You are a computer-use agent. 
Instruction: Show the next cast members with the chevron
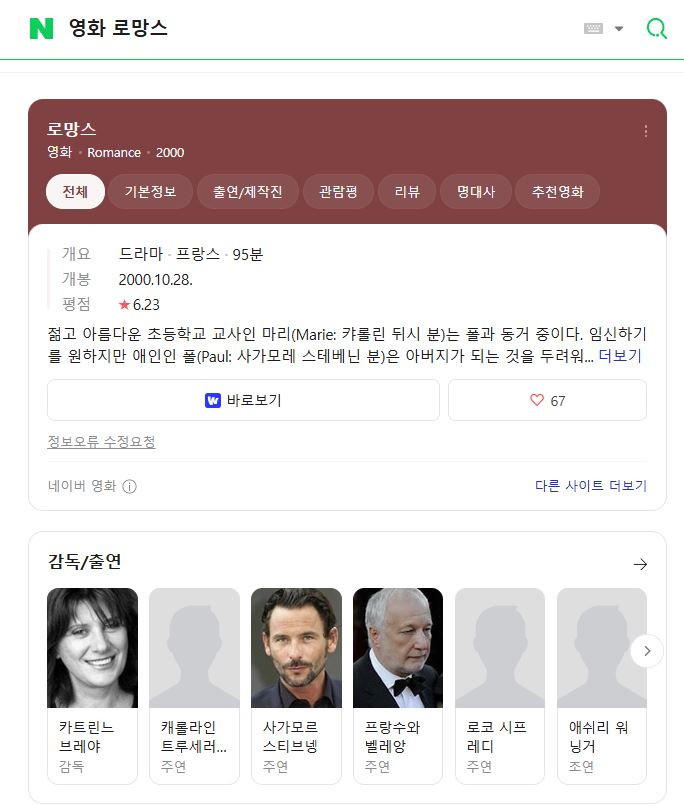coord(647,651)
